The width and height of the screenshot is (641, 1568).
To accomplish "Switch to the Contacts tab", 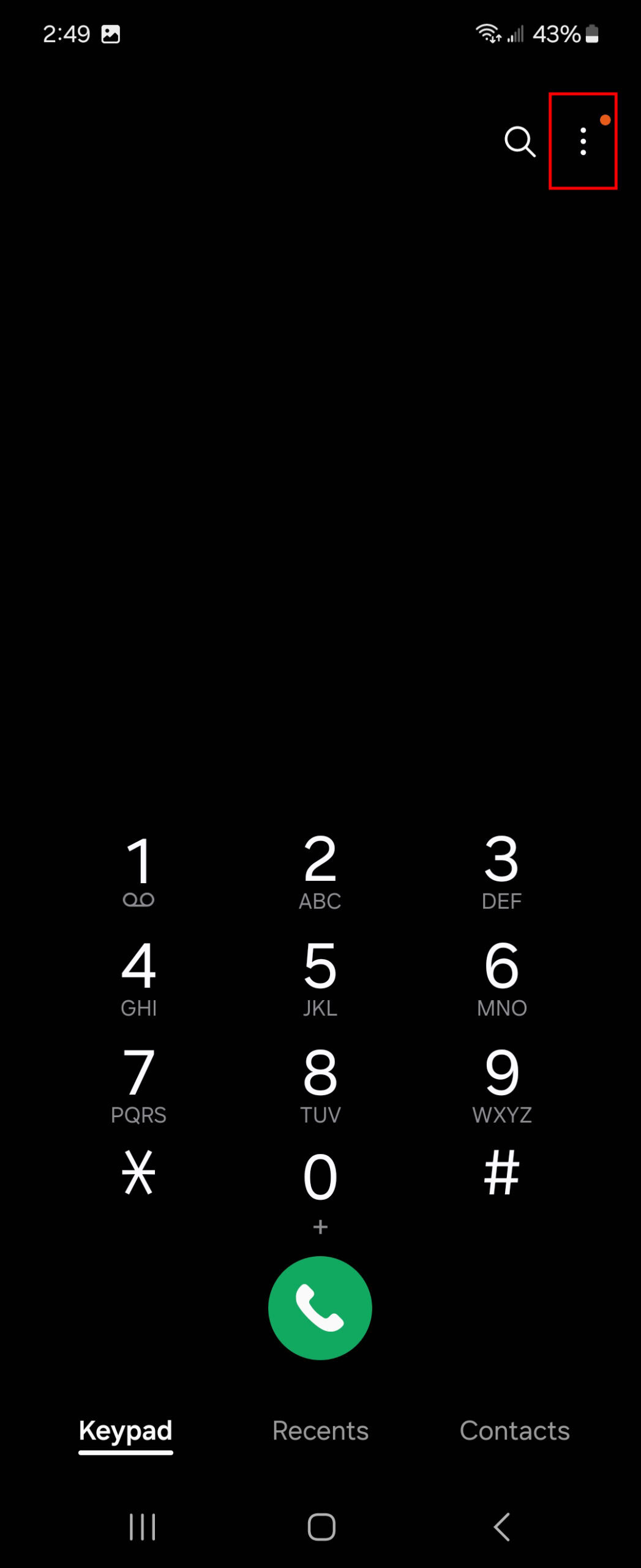I will [x=514, y=1431].
